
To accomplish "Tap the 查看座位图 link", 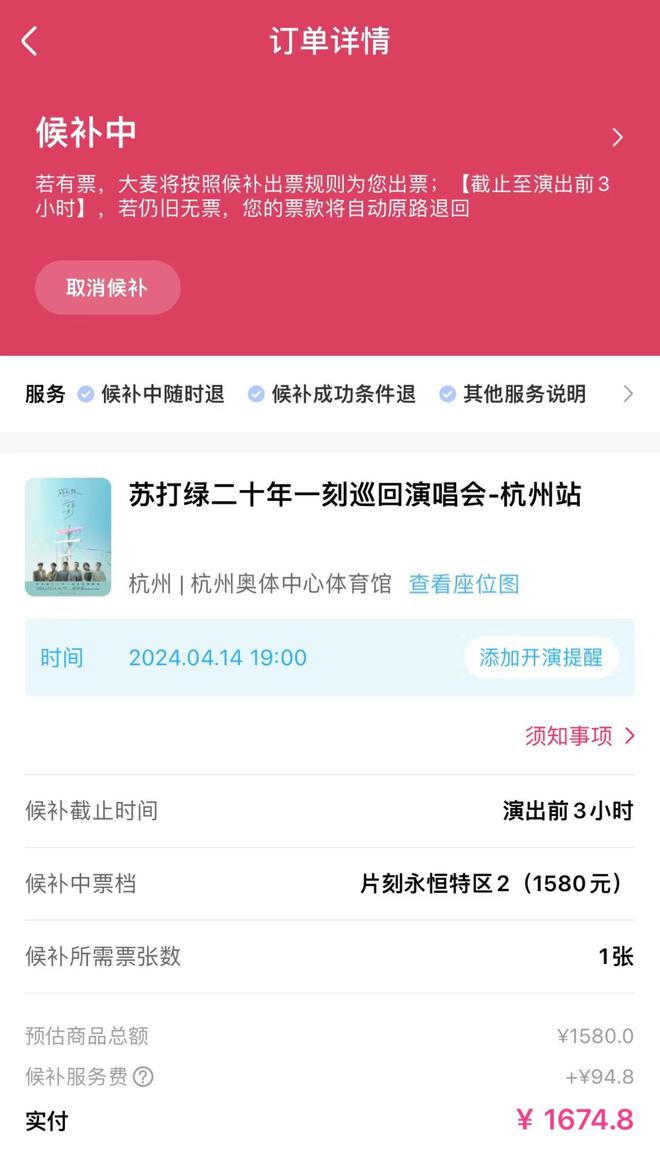I will 464,584.
